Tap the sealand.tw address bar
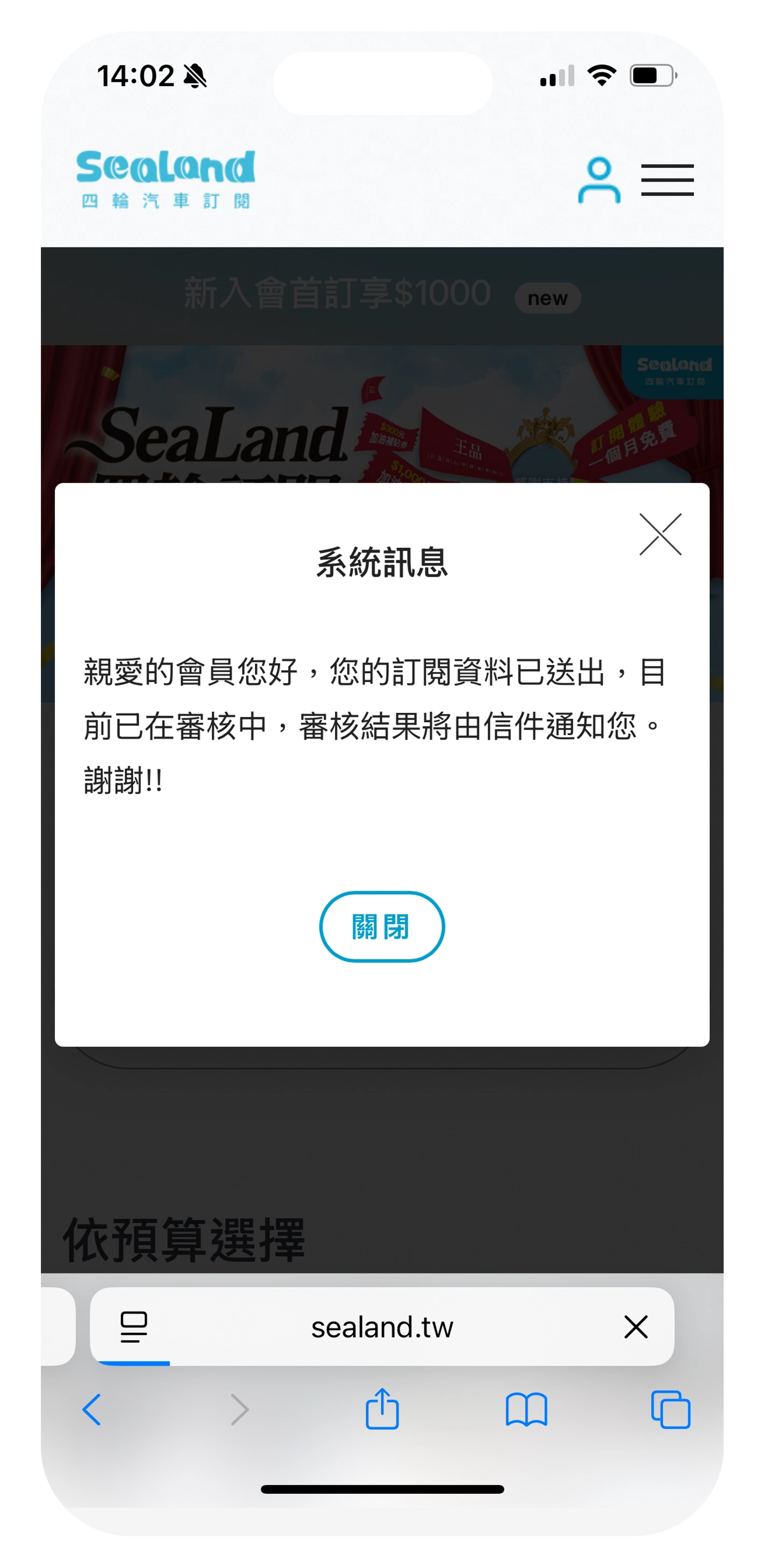This screenshot has width=764, height=1568. [x=382, y=1327]
